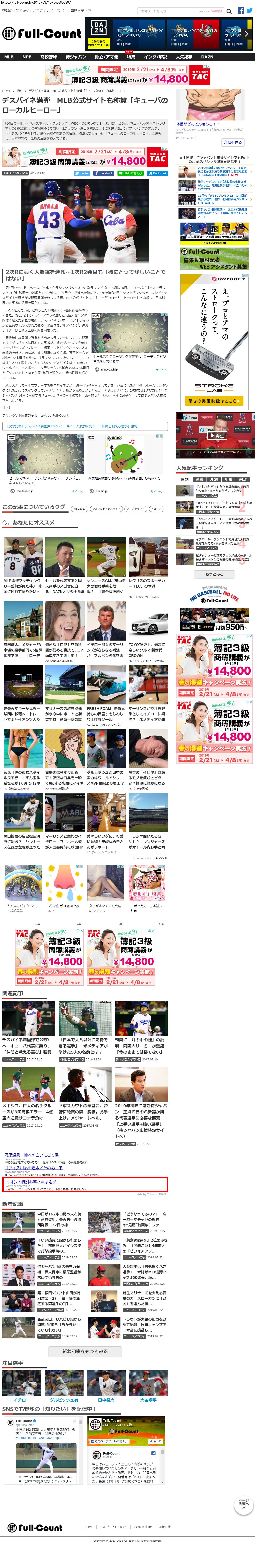255x1568 pixels.
Task: Open the Full-Count logo at top
Action: 41,33
